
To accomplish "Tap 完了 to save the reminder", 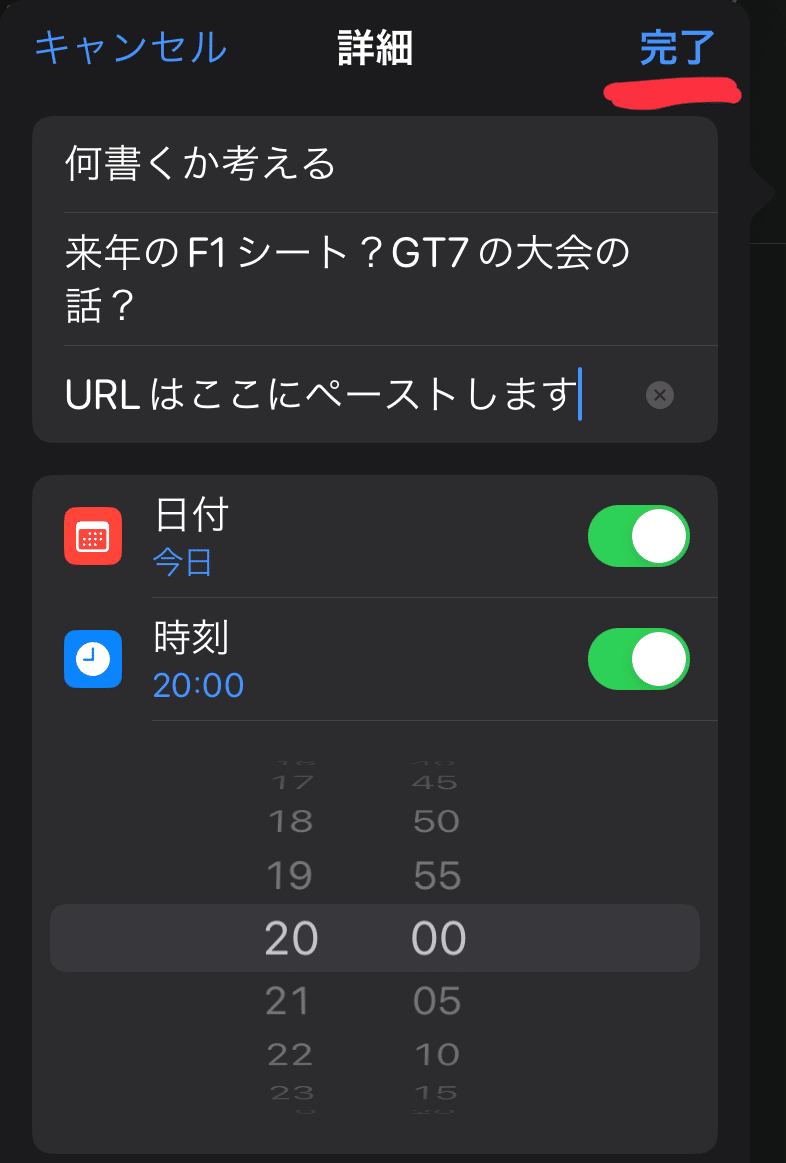I will [x=677, y=49].
